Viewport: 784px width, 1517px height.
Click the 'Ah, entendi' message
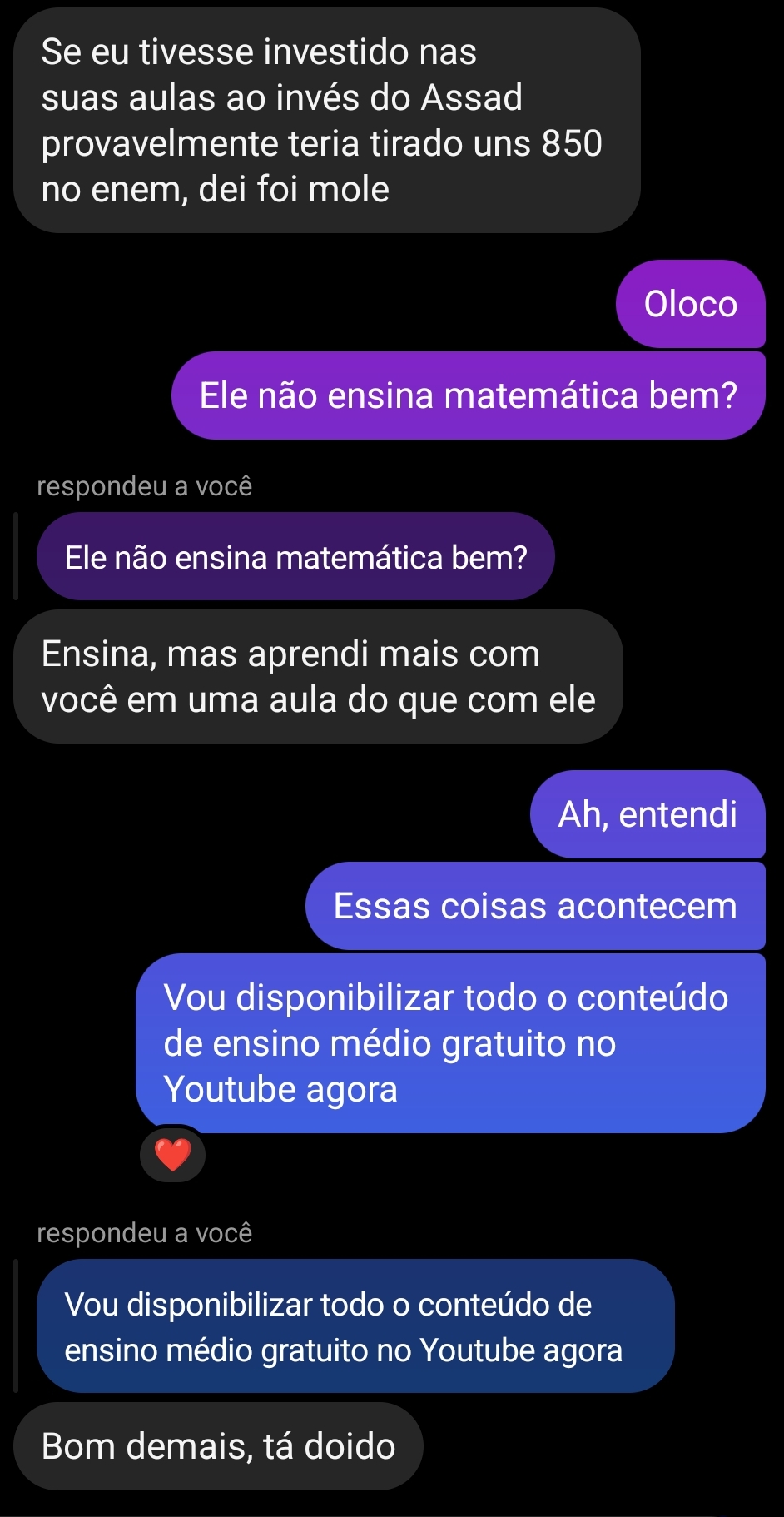(647, 814)
